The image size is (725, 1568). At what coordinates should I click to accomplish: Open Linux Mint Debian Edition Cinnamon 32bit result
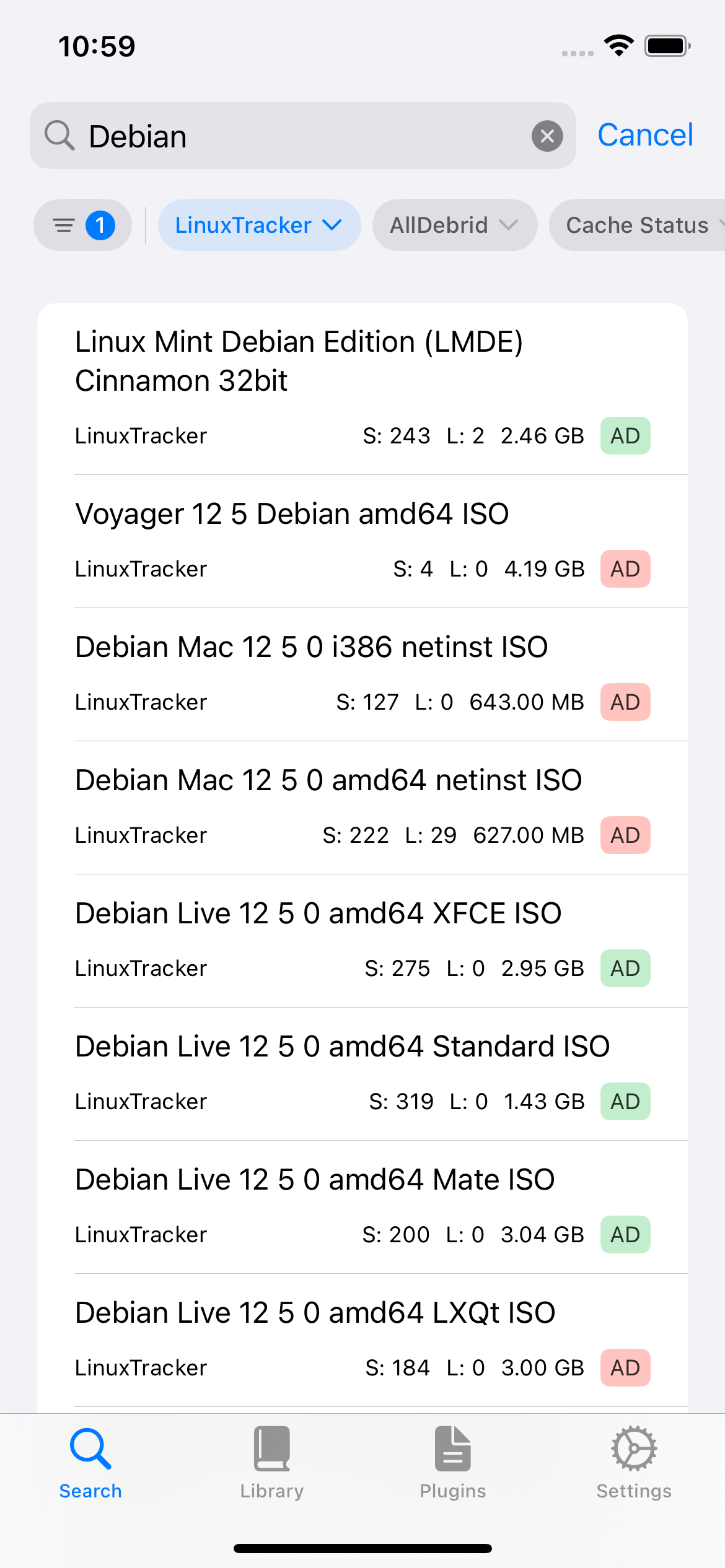(362, 388)
